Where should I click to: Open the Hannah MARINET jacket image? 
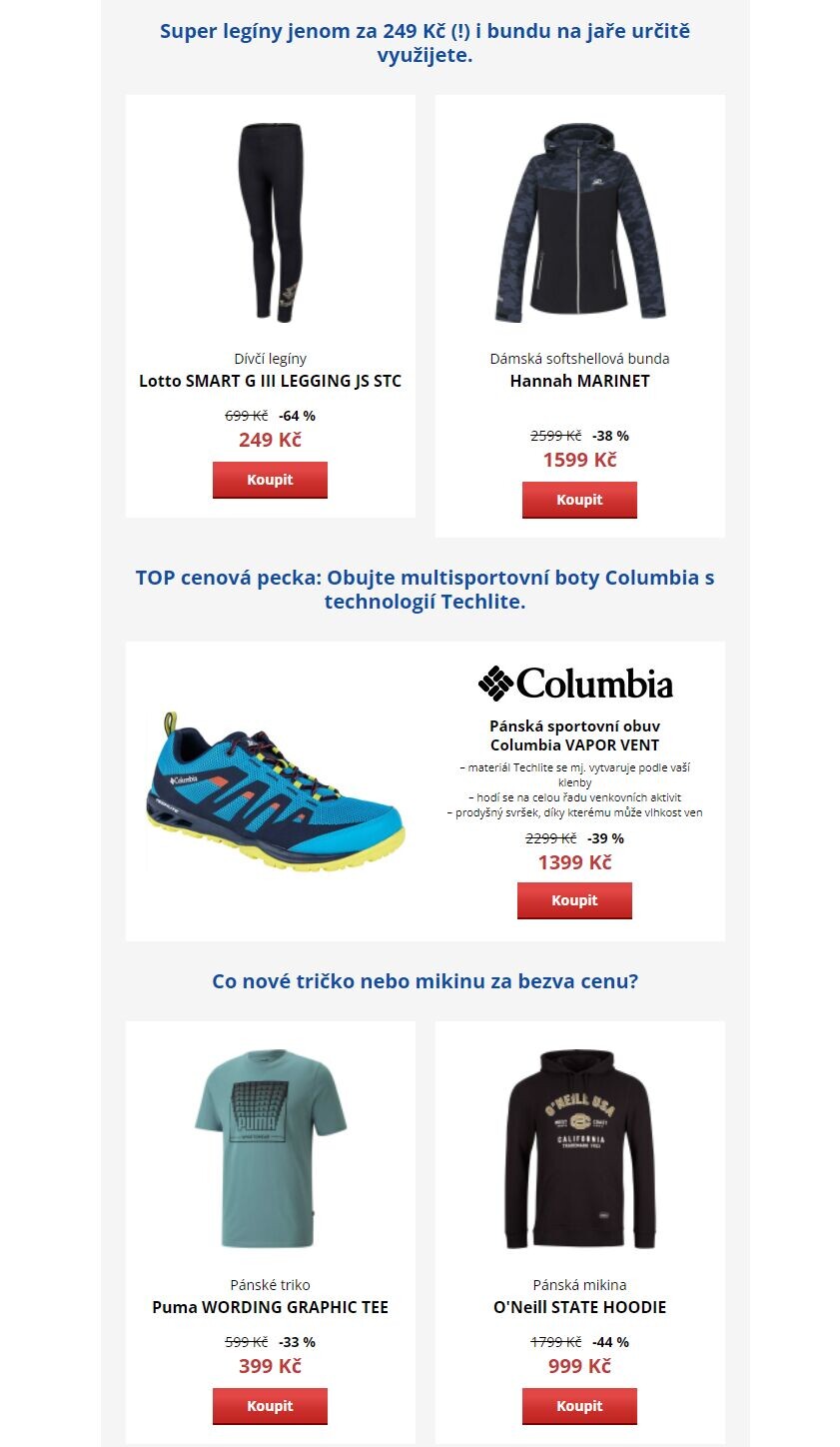(580, 222)
